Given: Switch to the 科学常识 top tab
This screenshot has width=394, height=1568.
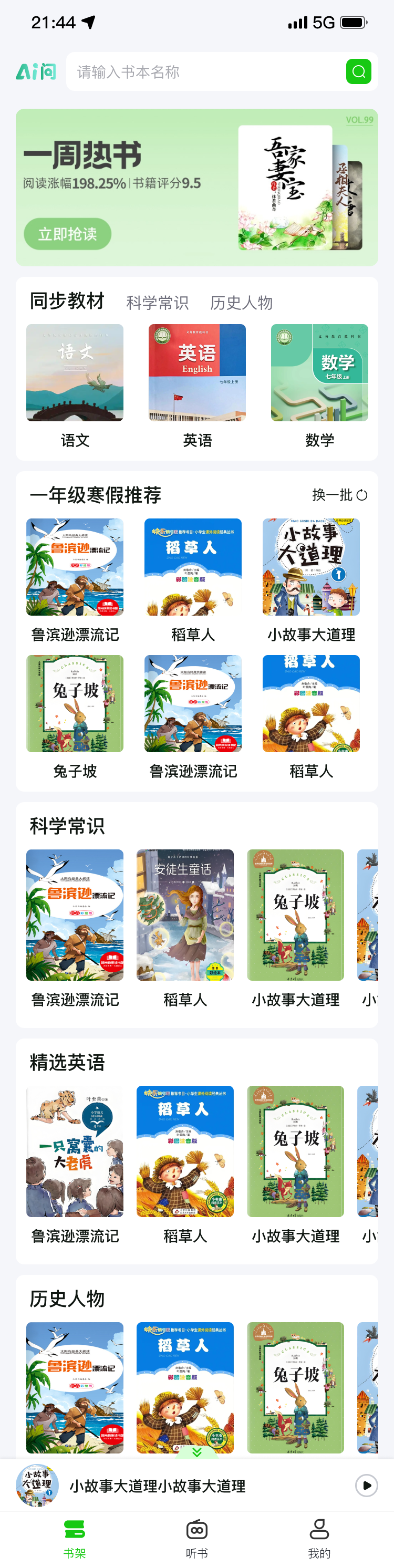Looking at the screenshot, I should (x=157, y=303).
